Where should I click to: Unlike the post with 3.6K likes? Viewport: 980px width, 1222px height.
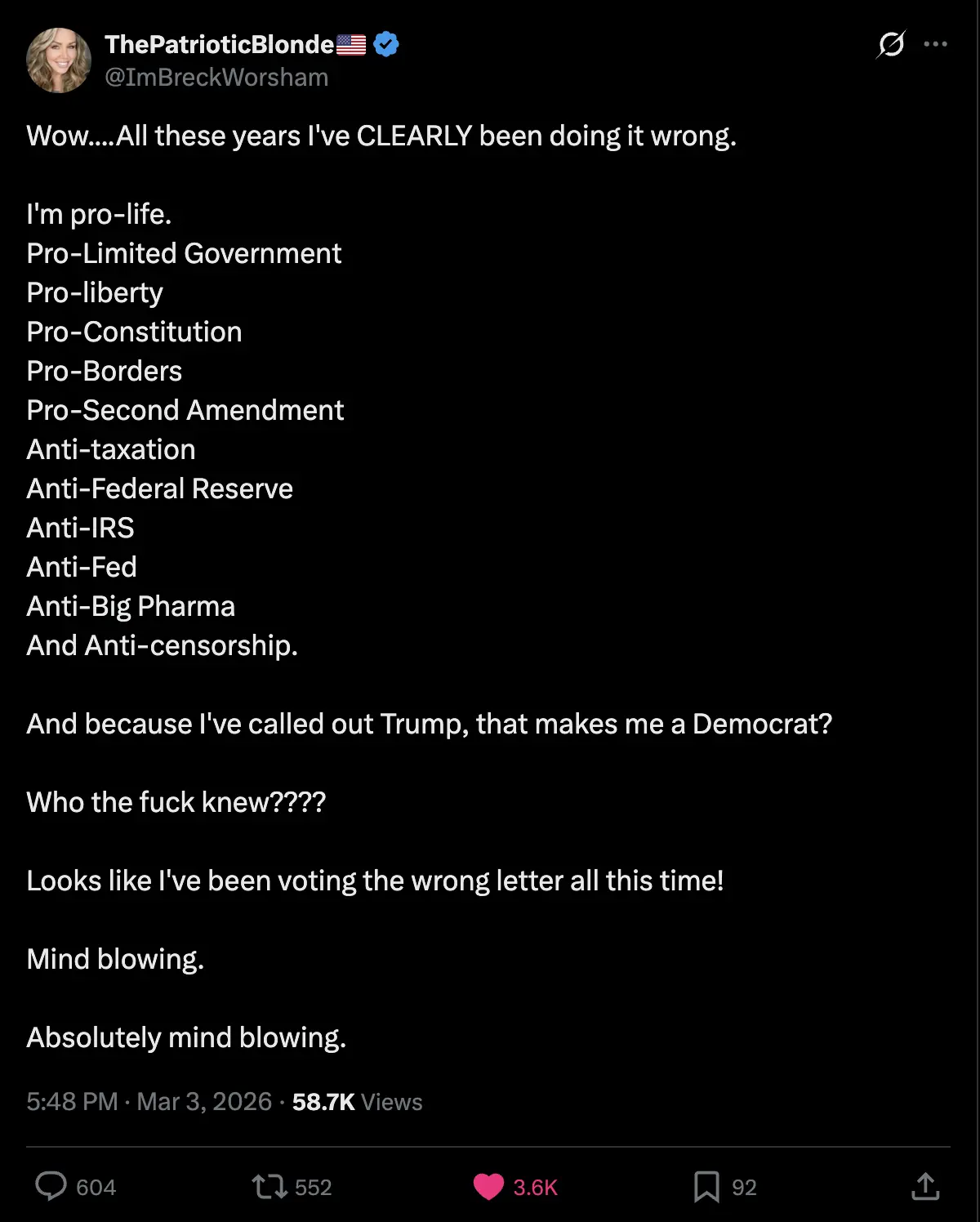pyautogui.click(x=489, y=1186)
